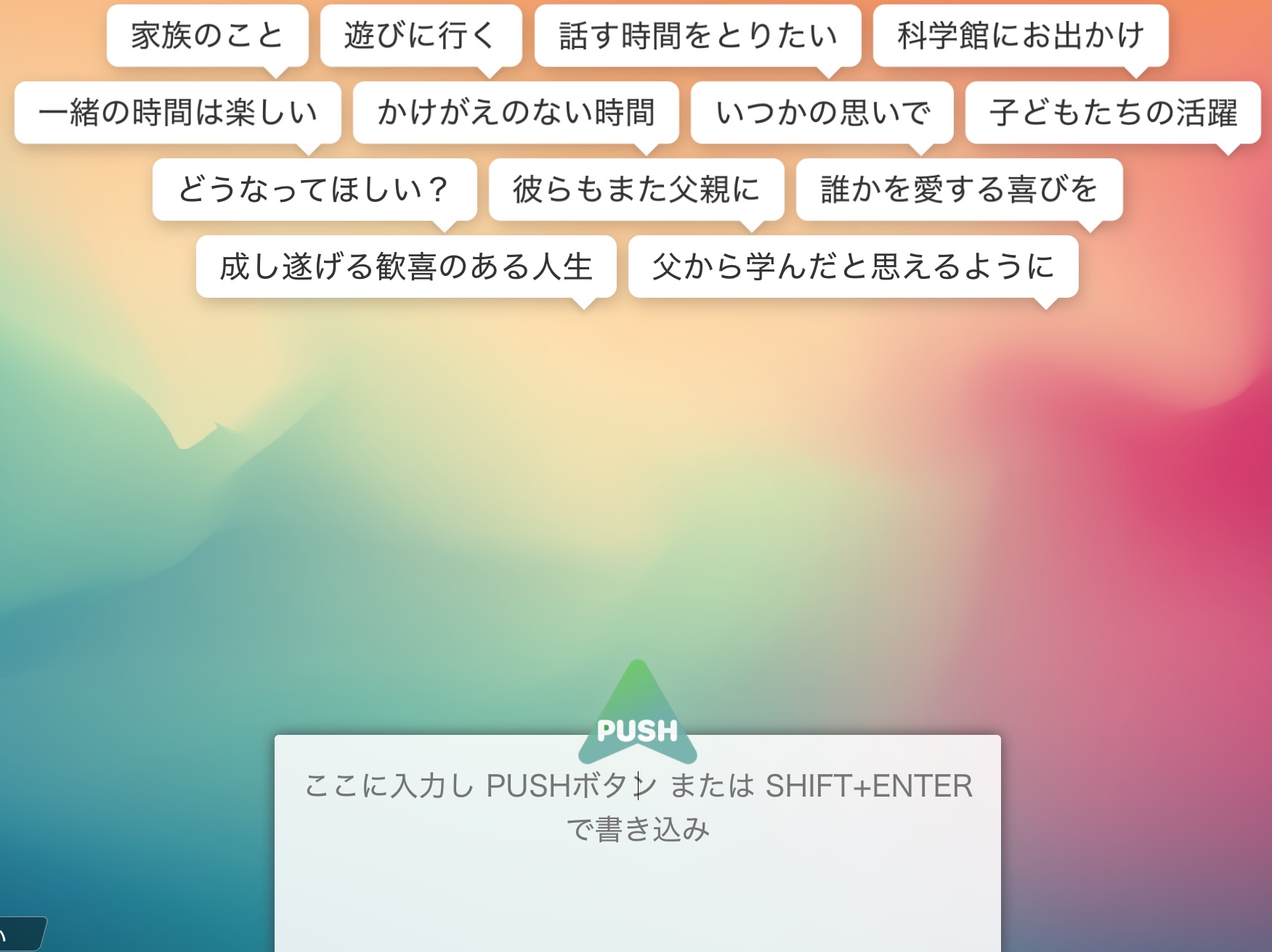Open the 一緒の時間は楽しい bubble
The width and height of the screenshot is (1272, 952).
[177, 113]
